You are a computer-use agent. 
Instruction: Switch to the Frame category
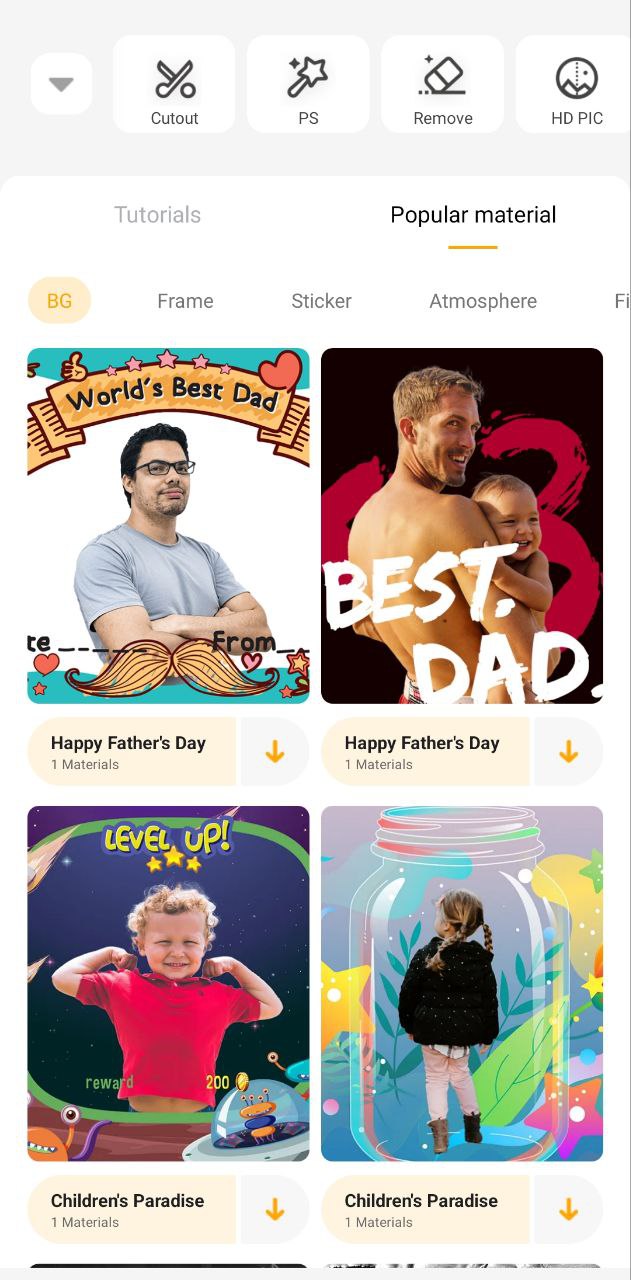coord(185,301)
